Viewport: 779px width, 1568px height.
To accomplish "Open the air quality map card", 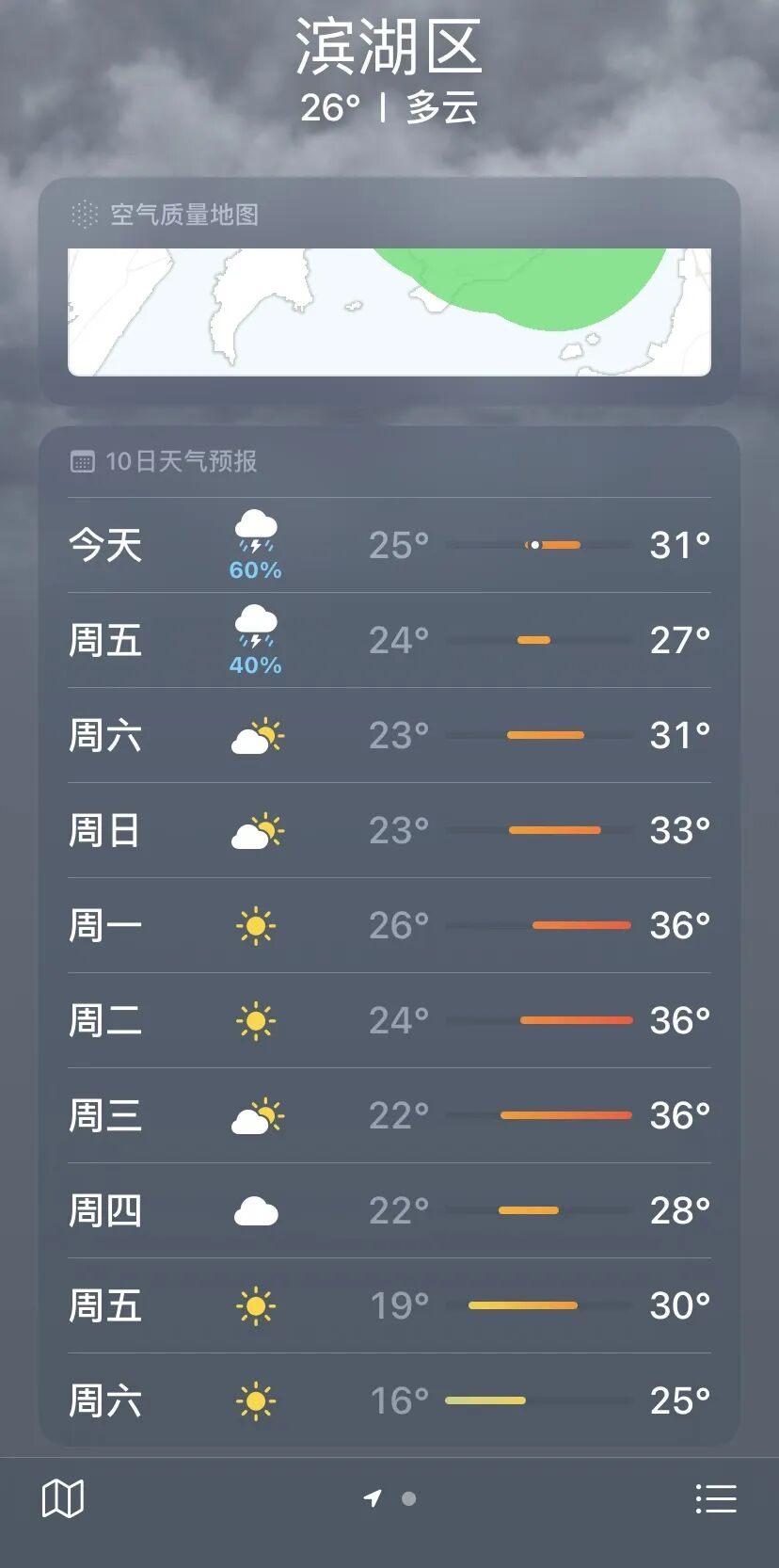I will (389, 312).
